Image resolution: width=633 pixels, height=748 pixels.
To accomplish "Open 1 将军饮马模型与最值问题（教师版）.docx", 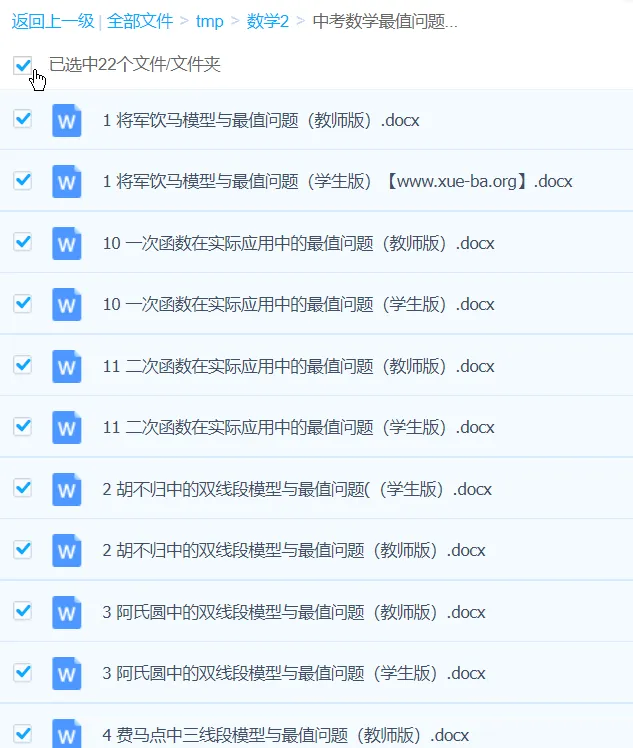I will [x=260, y=121].
